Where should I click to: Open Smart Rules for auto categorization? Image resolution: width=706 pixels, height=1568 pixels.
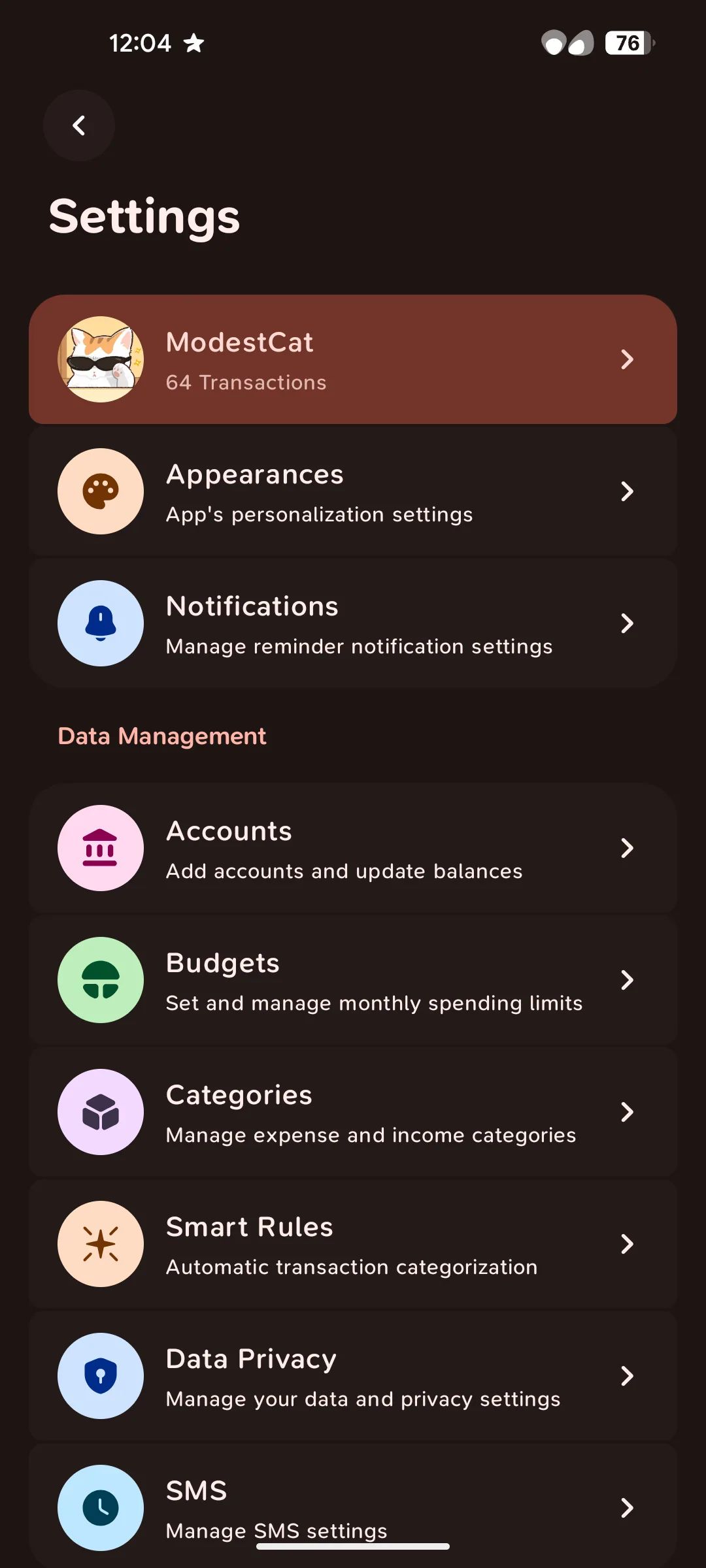(353, 1244)
